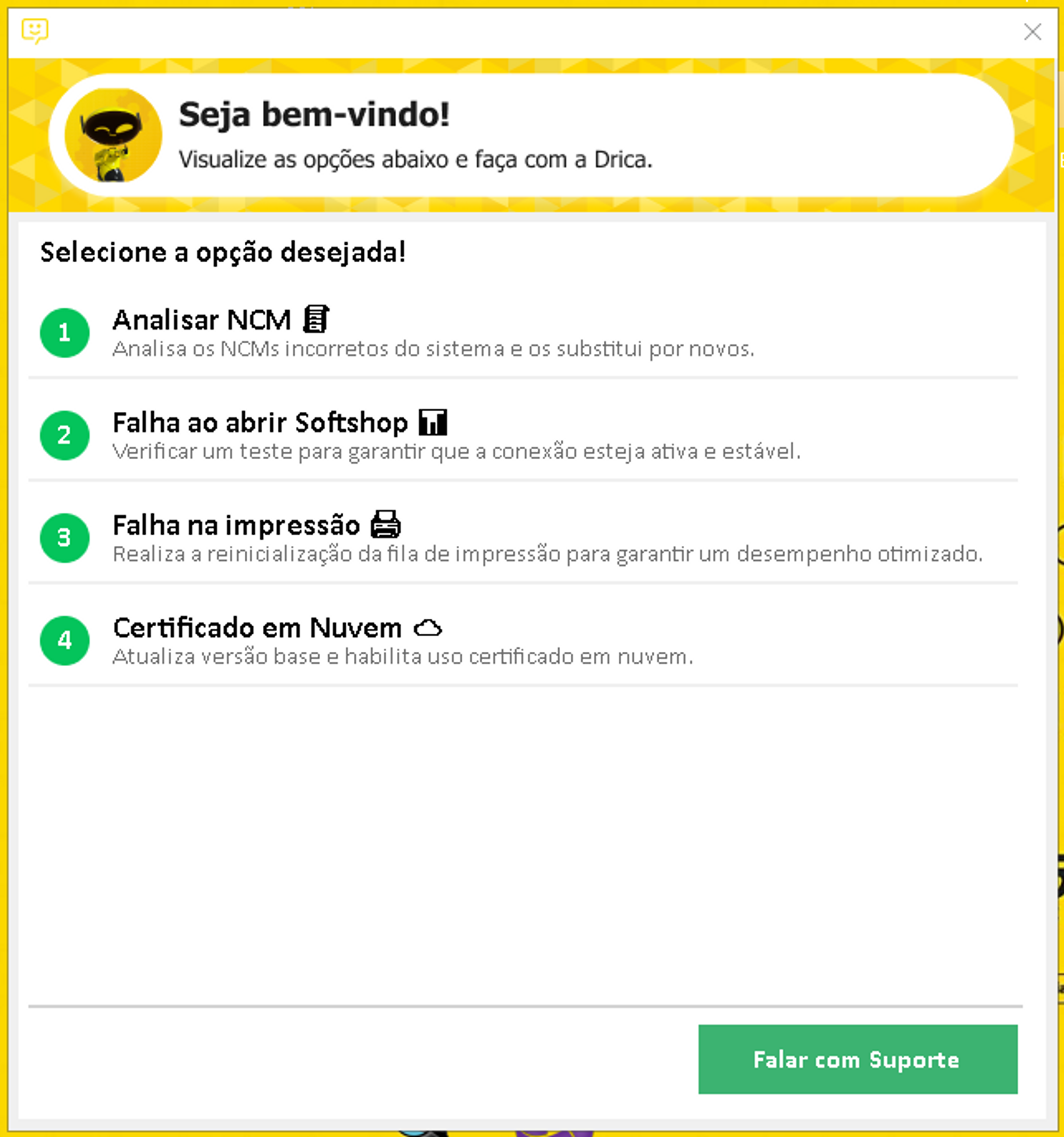This screenshot has height=1137, width=1064.
Task: Close the Drica assistant window
Action: coord(1032,32)
